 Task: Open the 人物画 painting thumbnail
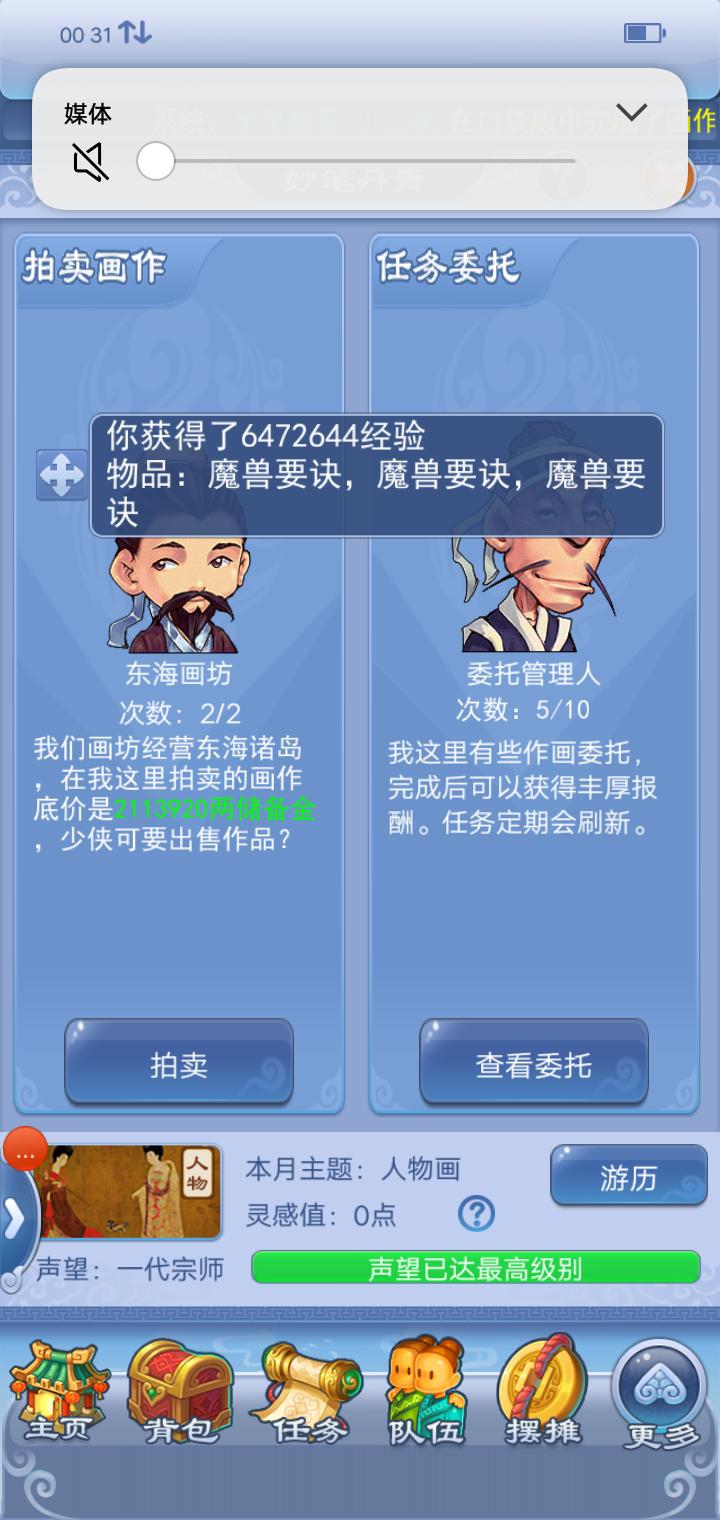tap(128, 1191)
